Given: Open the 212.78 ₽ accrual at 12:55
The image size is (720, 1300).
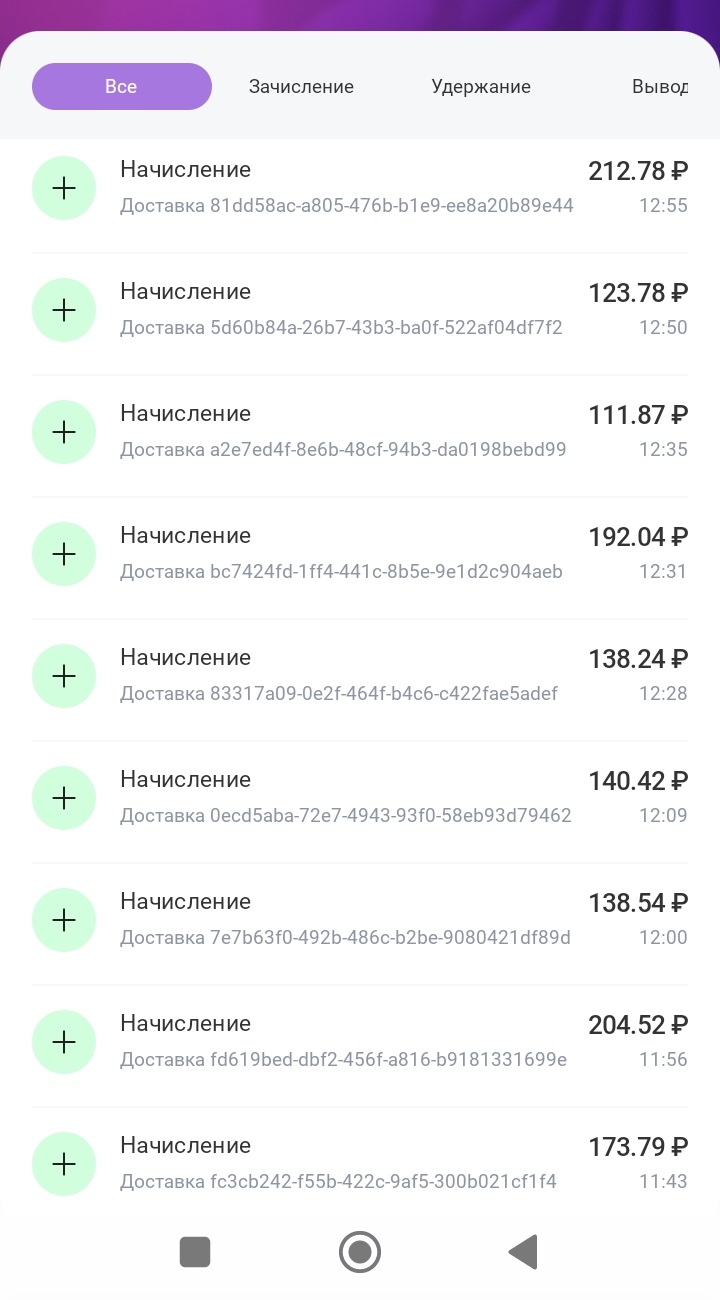Looking at the screenshot, I should [360, 188].
